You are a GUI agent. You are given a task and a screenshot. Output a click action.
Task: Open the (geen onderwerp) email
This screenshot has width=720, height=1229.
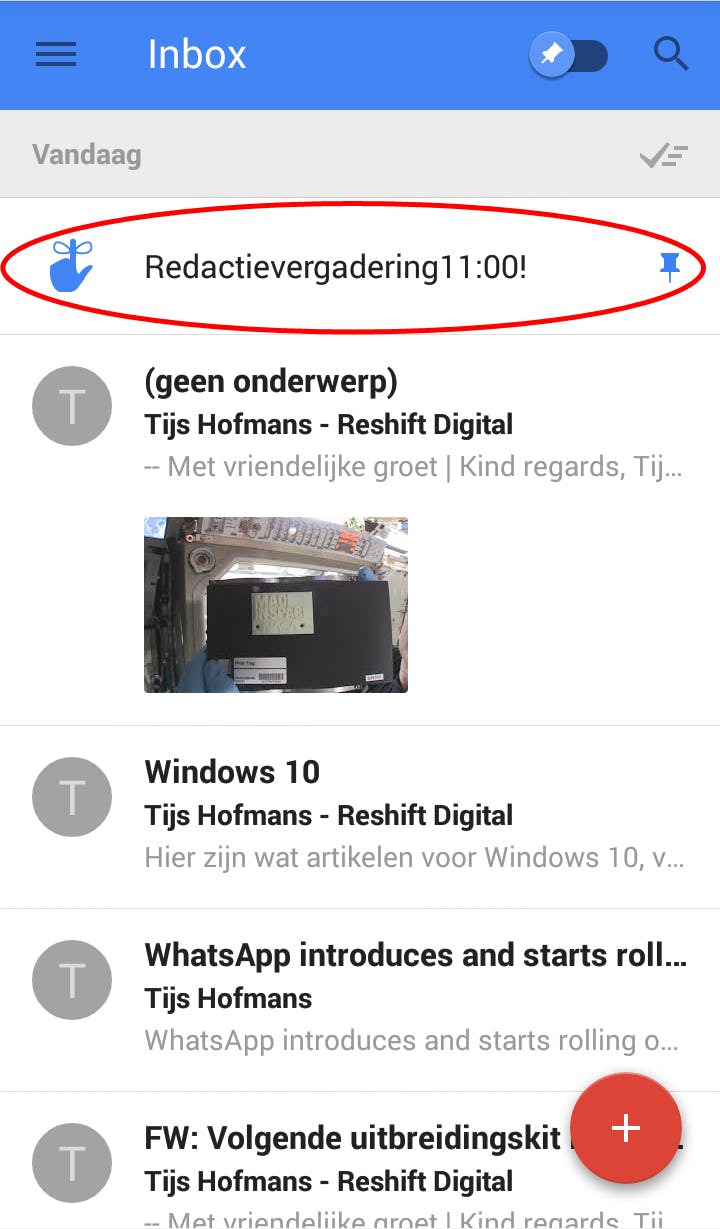414,424
